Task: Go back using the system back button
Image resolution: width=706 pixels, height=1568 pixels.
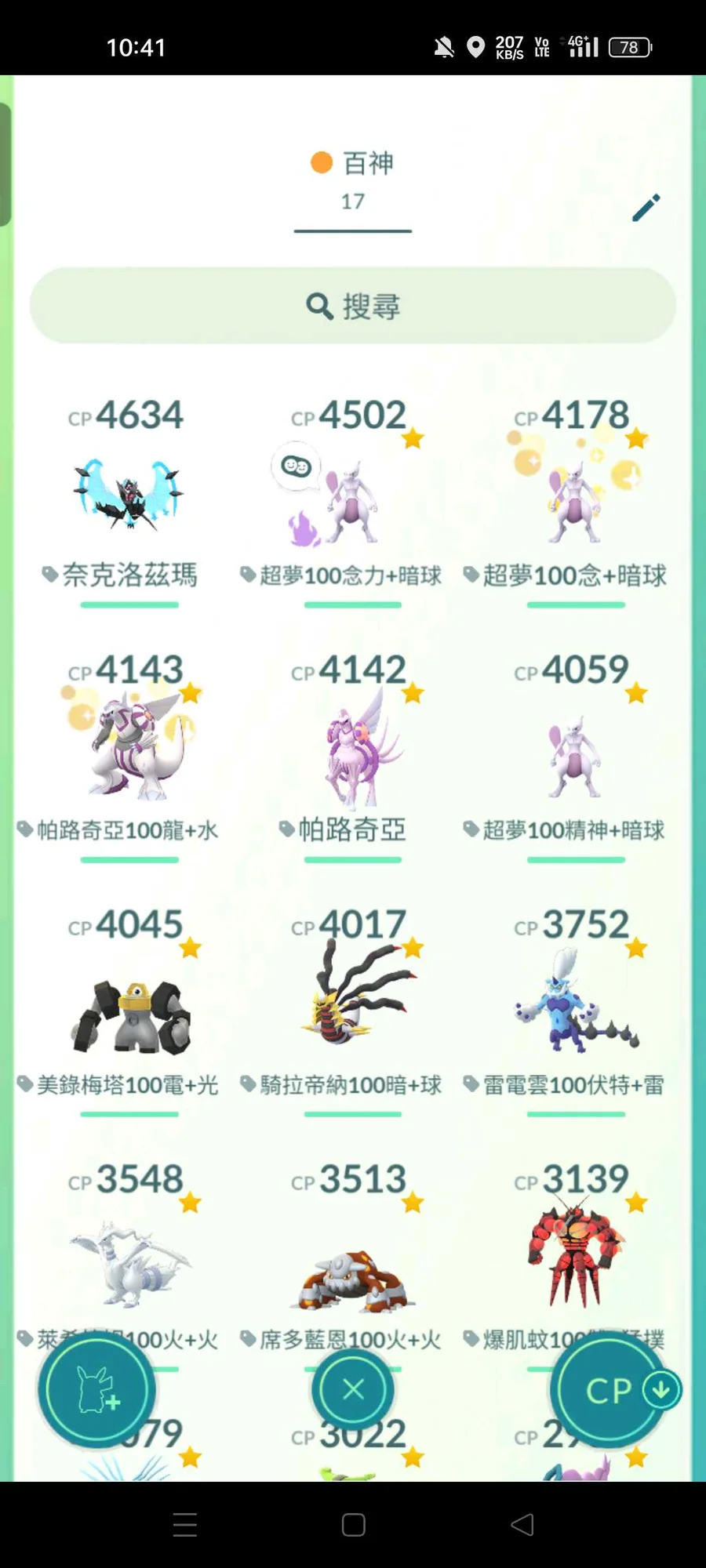Action: coord(522,1525)
